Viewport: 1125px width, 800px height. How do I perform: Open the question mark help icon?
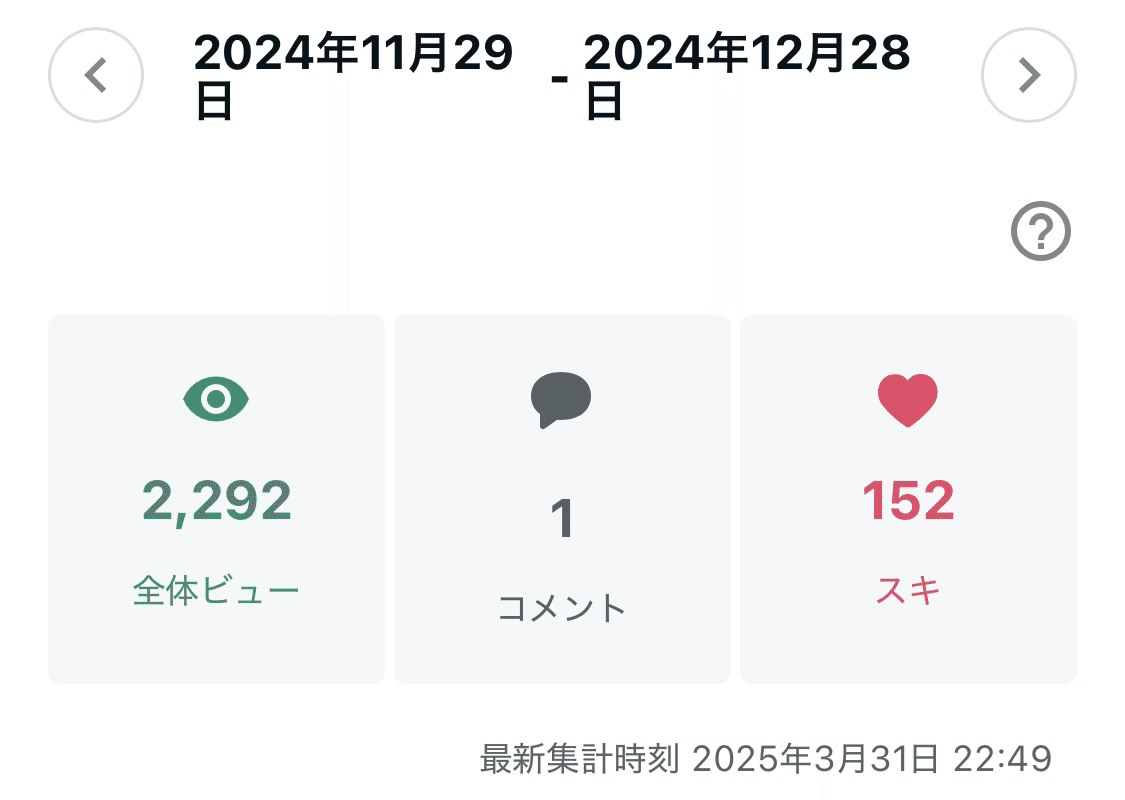point(1040,231)
